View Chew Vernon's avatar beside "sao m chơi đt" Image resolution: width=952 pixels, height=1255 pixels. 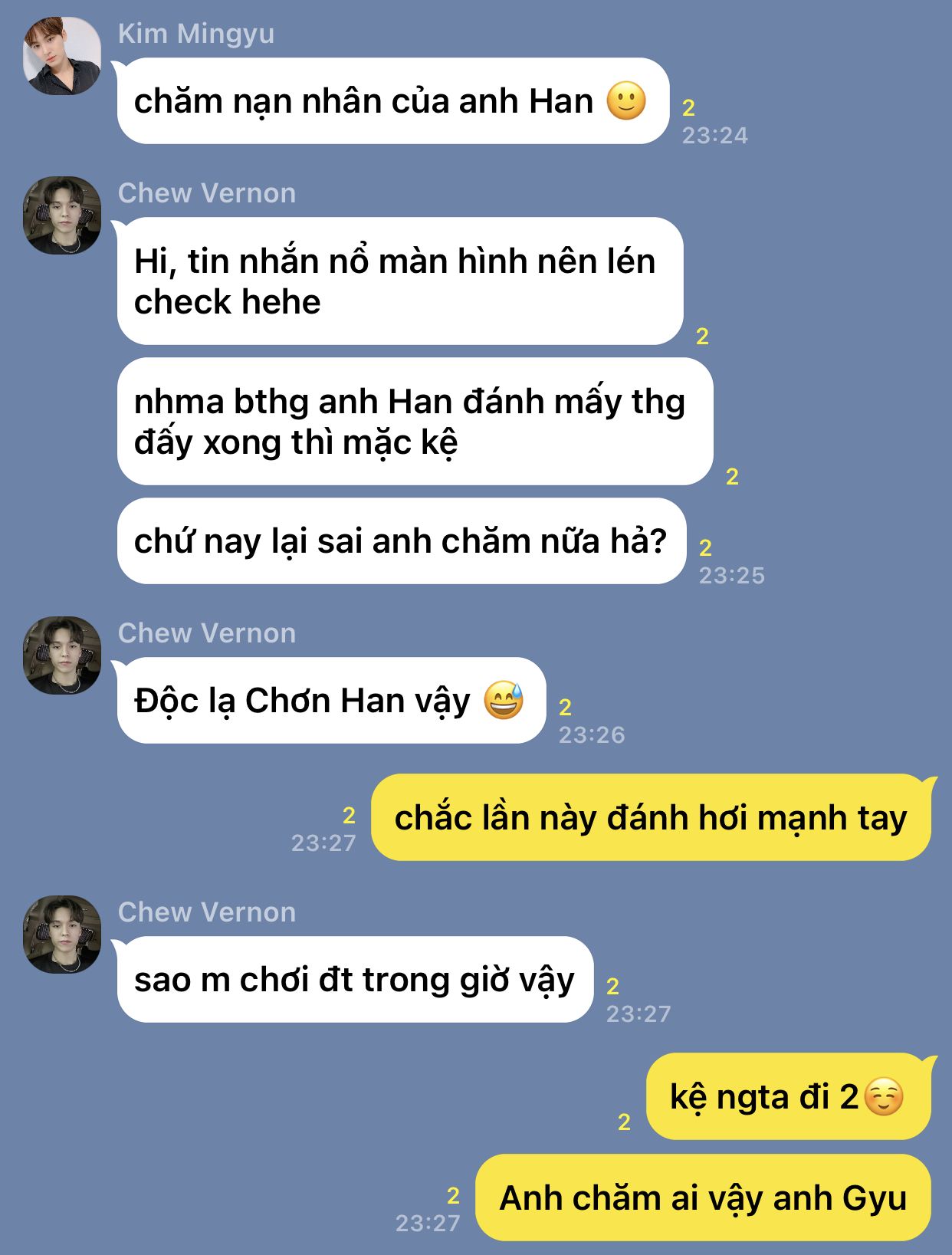click(x=62, y=935)
